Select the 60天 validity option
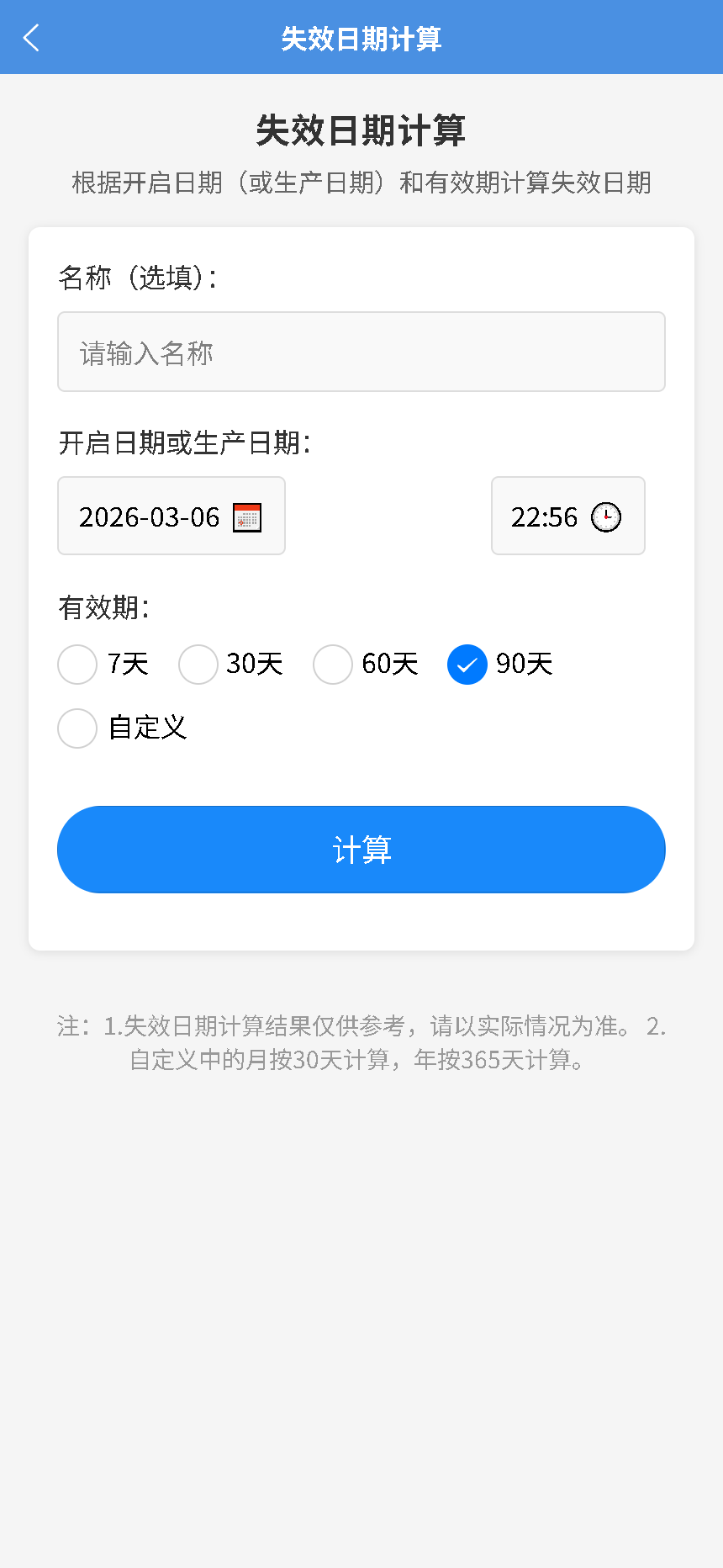Viewport: 723px width, 1568px height. pos(333,665)
